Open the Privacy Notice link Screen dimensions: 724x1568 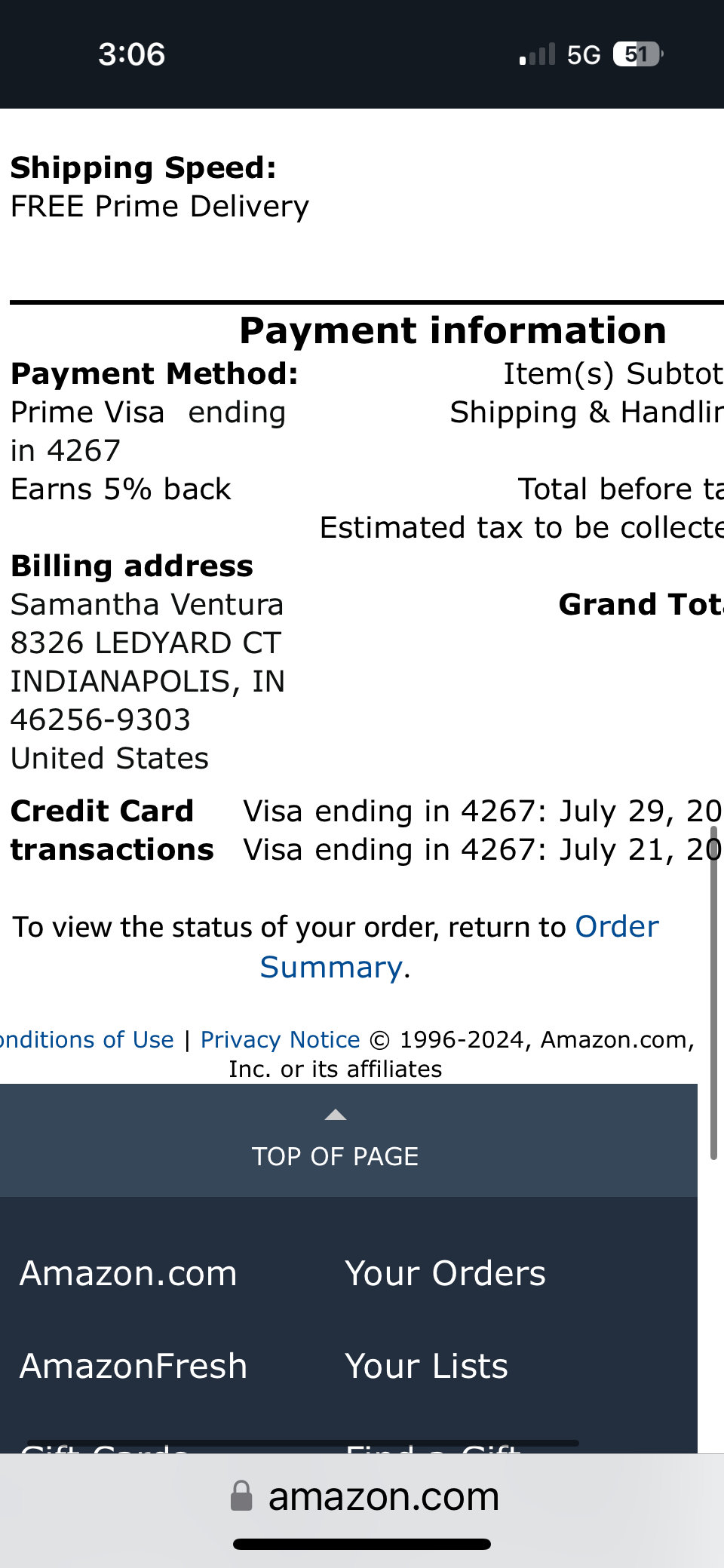tap(280, 1039)
